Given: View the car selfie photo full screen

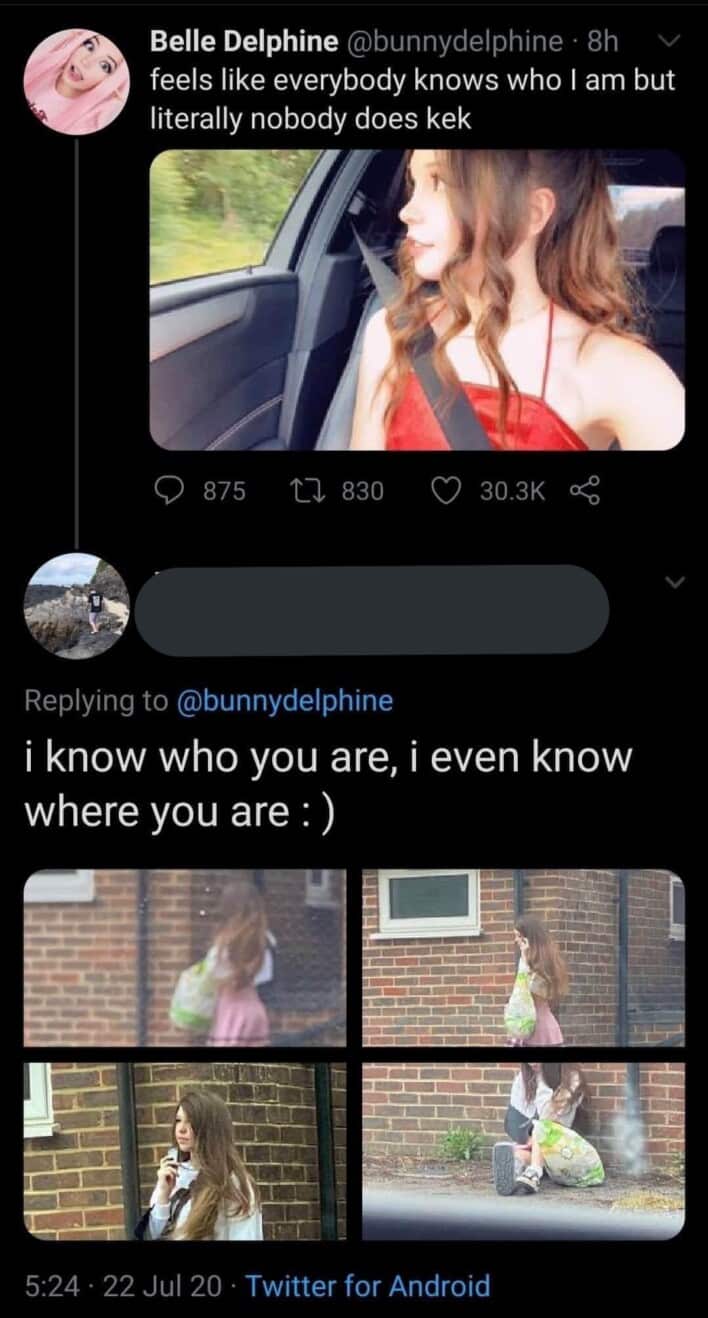Looking at the screenshot, I should click(417, 300).
